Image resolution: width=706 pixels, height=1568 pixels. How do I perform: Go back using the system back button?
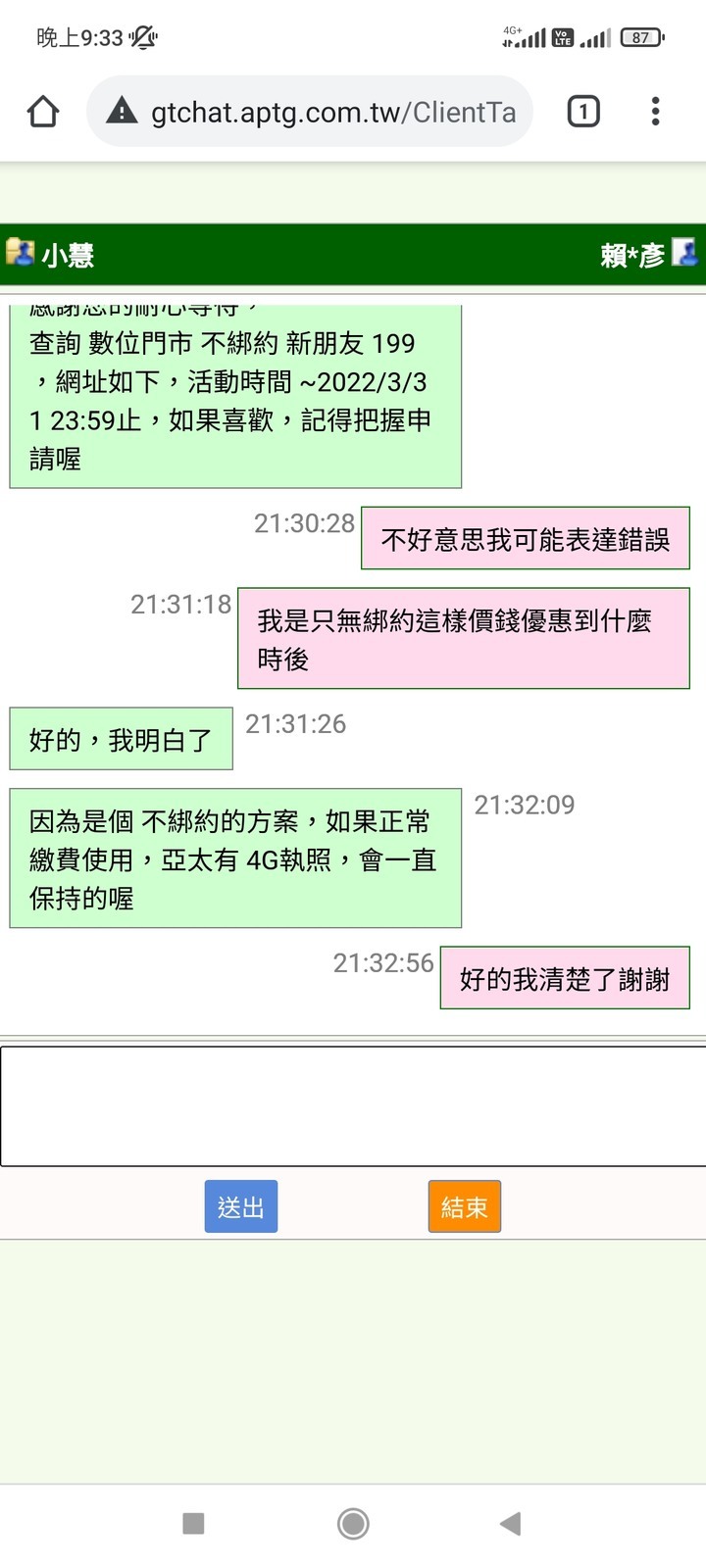[x=510, y=1523]
